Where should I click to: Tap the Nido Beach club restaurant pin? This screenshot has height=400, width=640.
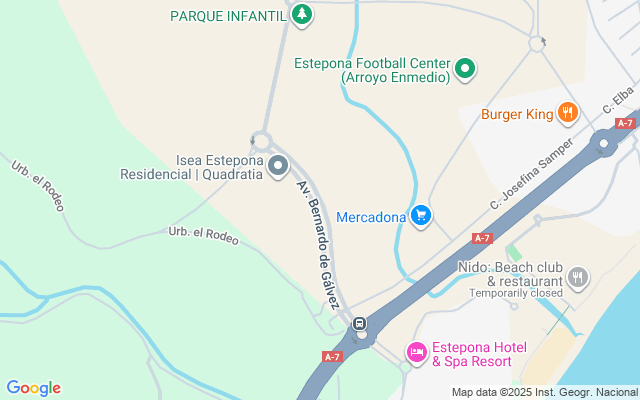pos(577,276)
